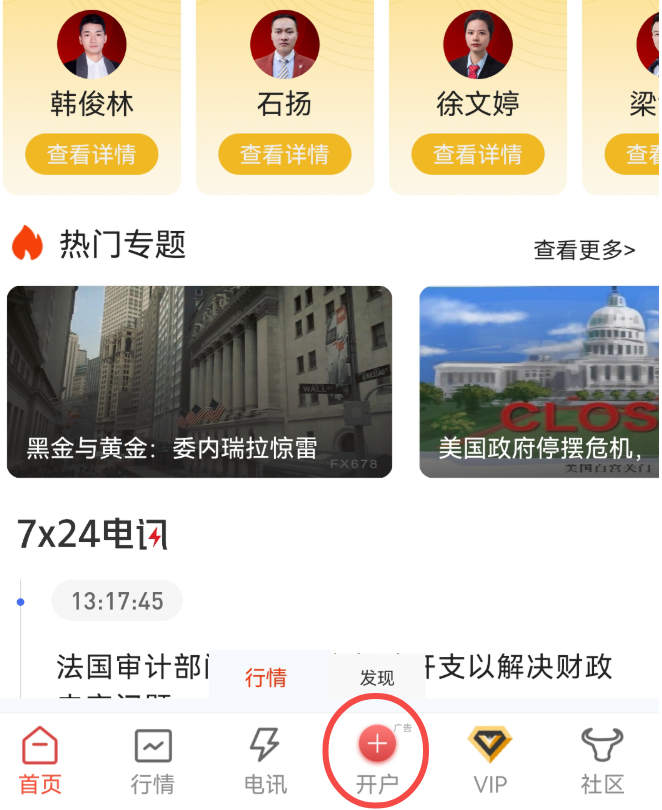The height and width of the screenshot is (810, 662).
Task: Switch to the 电讯 tab
Action: 264,760
